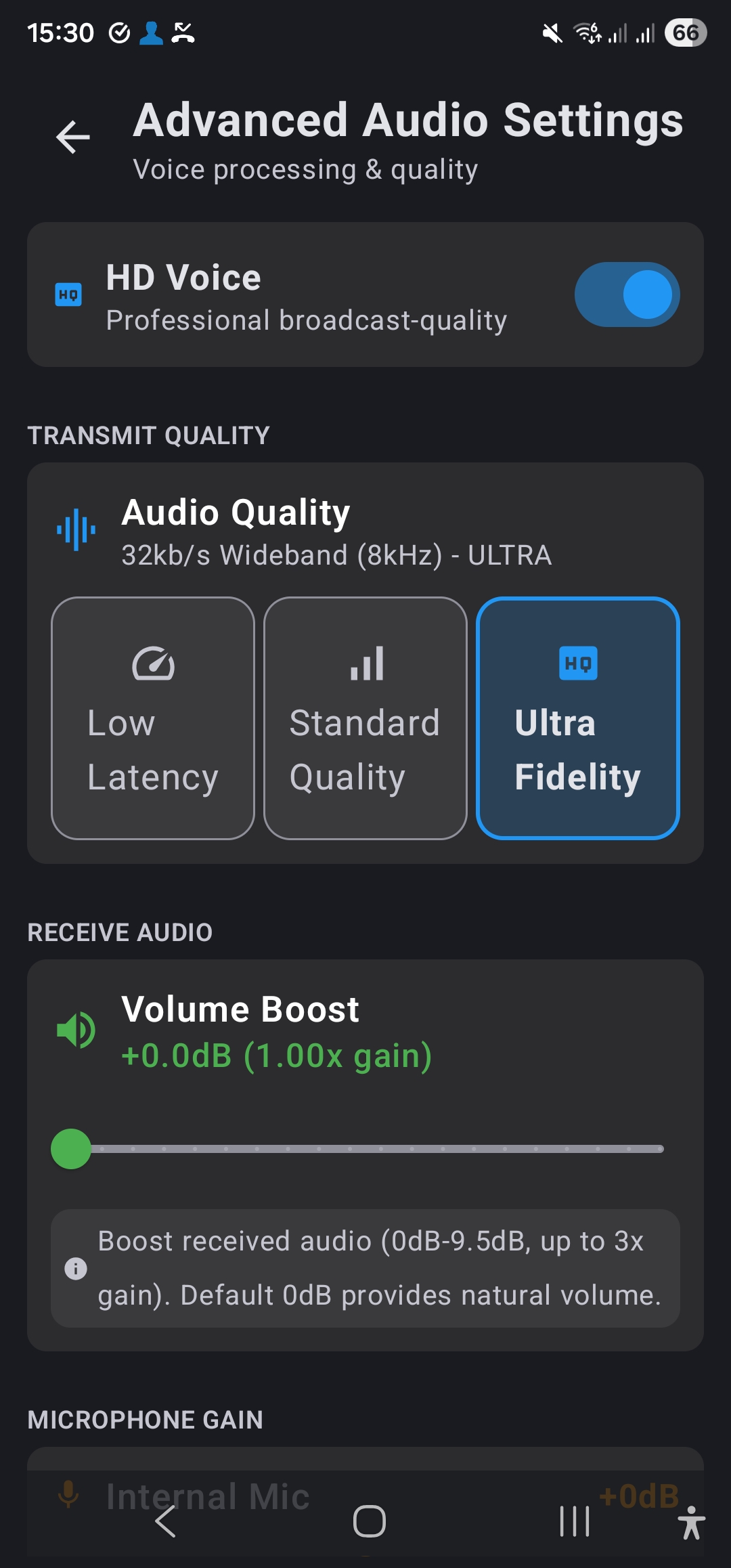The height and width of the screenshot is (1568, 731).
Task: Select the Ultra Fidelity option
Action: coord(578,718)
